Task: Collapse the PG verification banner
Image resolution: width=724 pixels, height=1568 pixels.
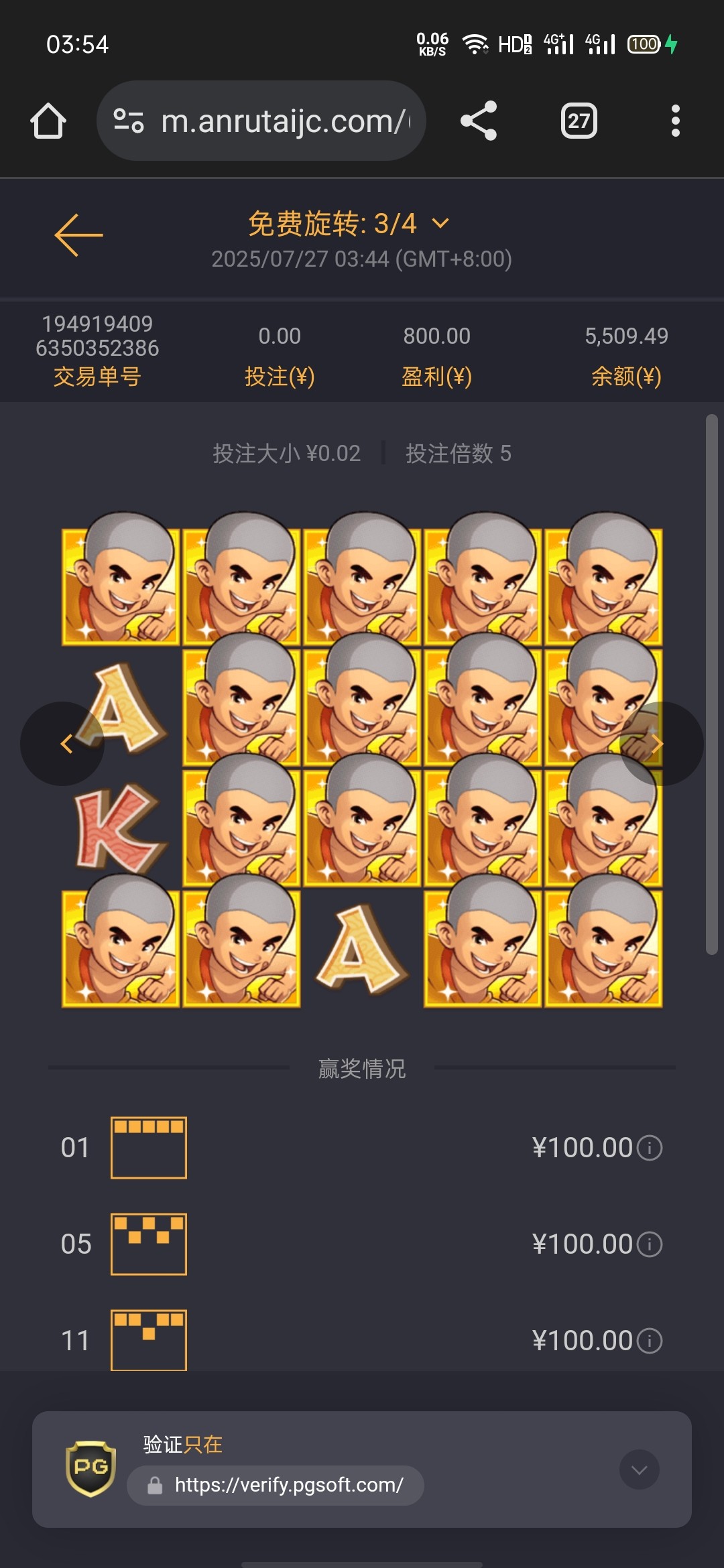Action: coord(639,1469)
